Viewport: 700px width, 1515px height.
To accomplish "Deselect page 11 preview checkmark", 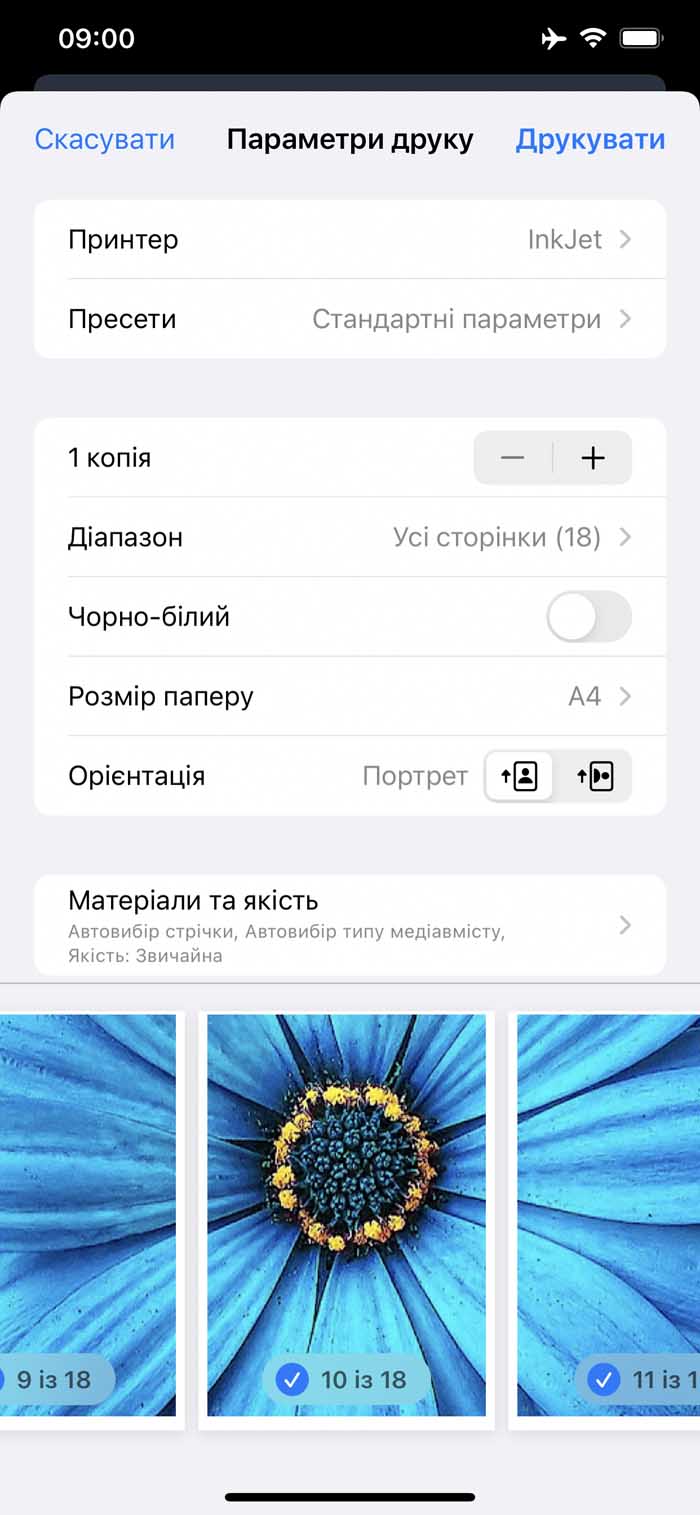I will [604, 1380].
